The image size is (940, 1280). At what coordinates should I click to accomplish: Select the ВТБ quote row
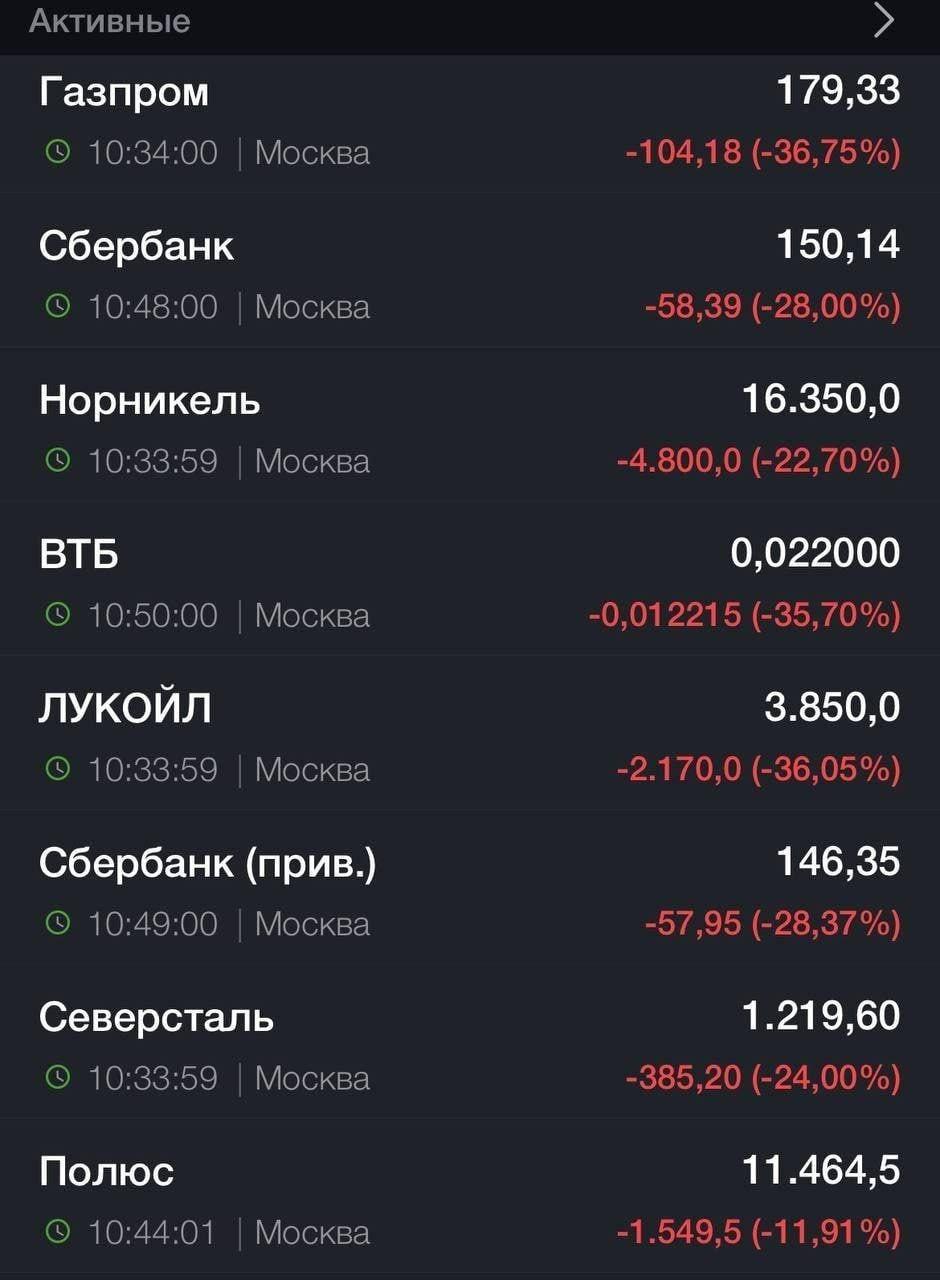pyautogui.click(x=470, y=584)
